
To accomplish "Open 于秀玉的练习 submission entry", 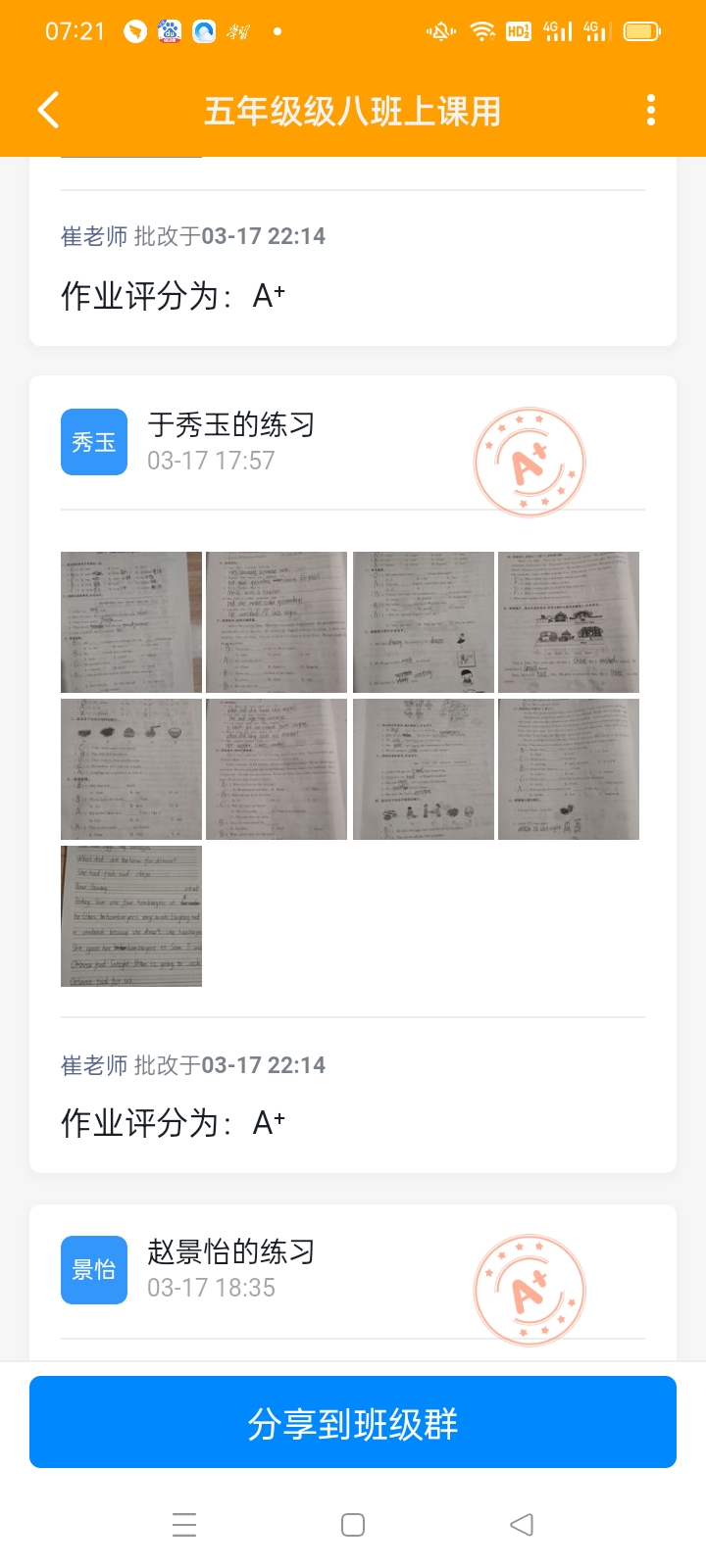I will [232, 425].
